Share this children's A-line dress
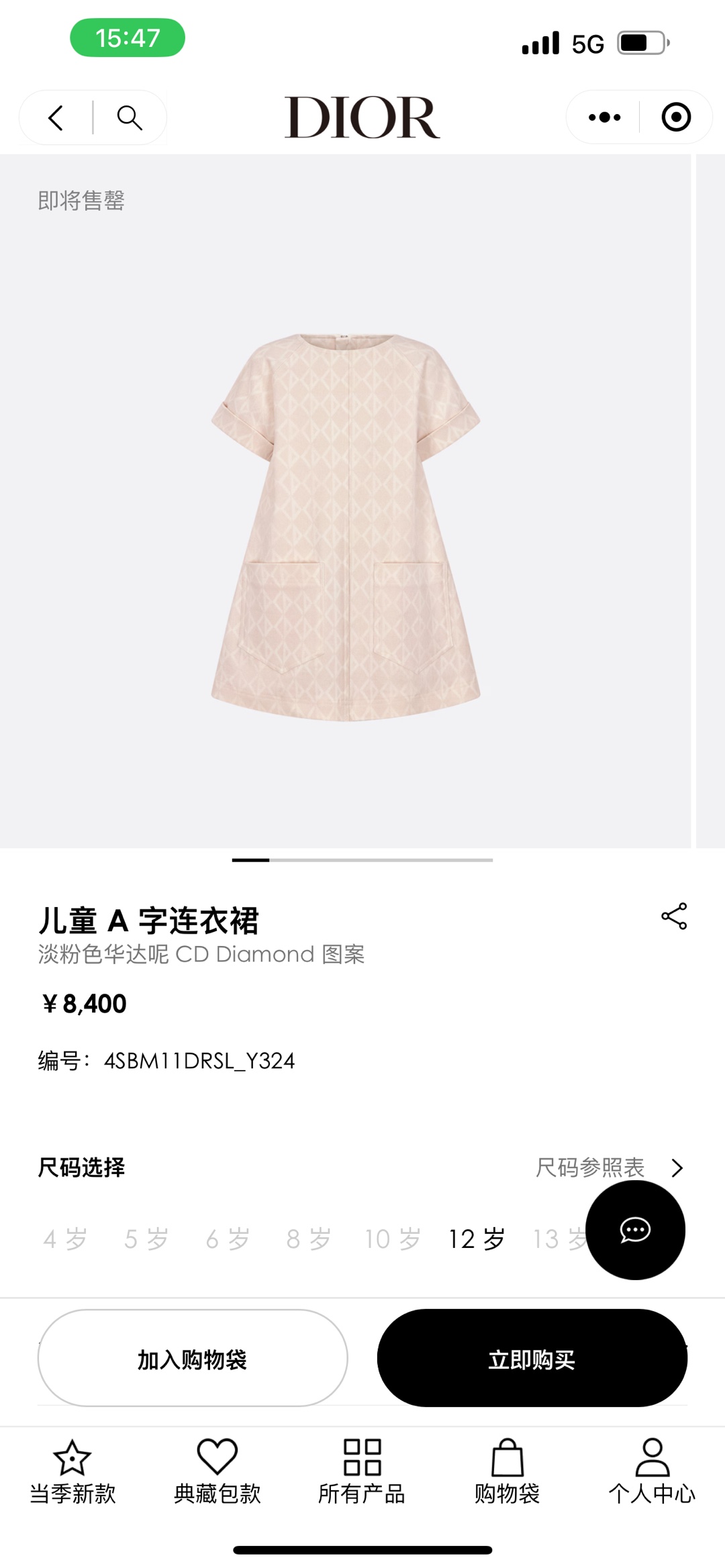 click(x=674, y=916)
